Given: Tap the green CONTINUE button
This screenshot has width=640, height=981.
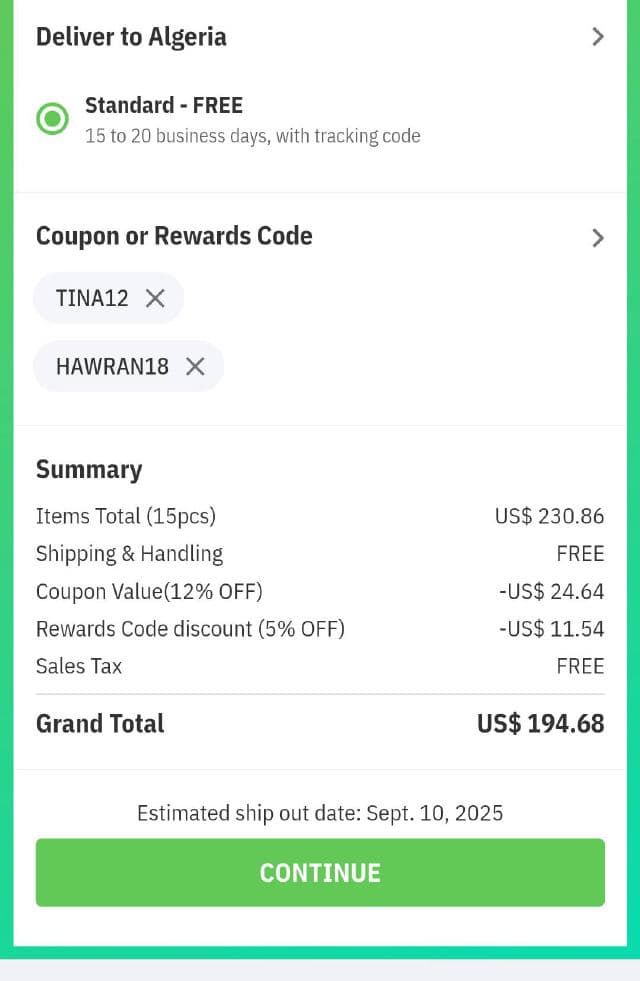Looking at the screenshot, I should tap(320, 872).
